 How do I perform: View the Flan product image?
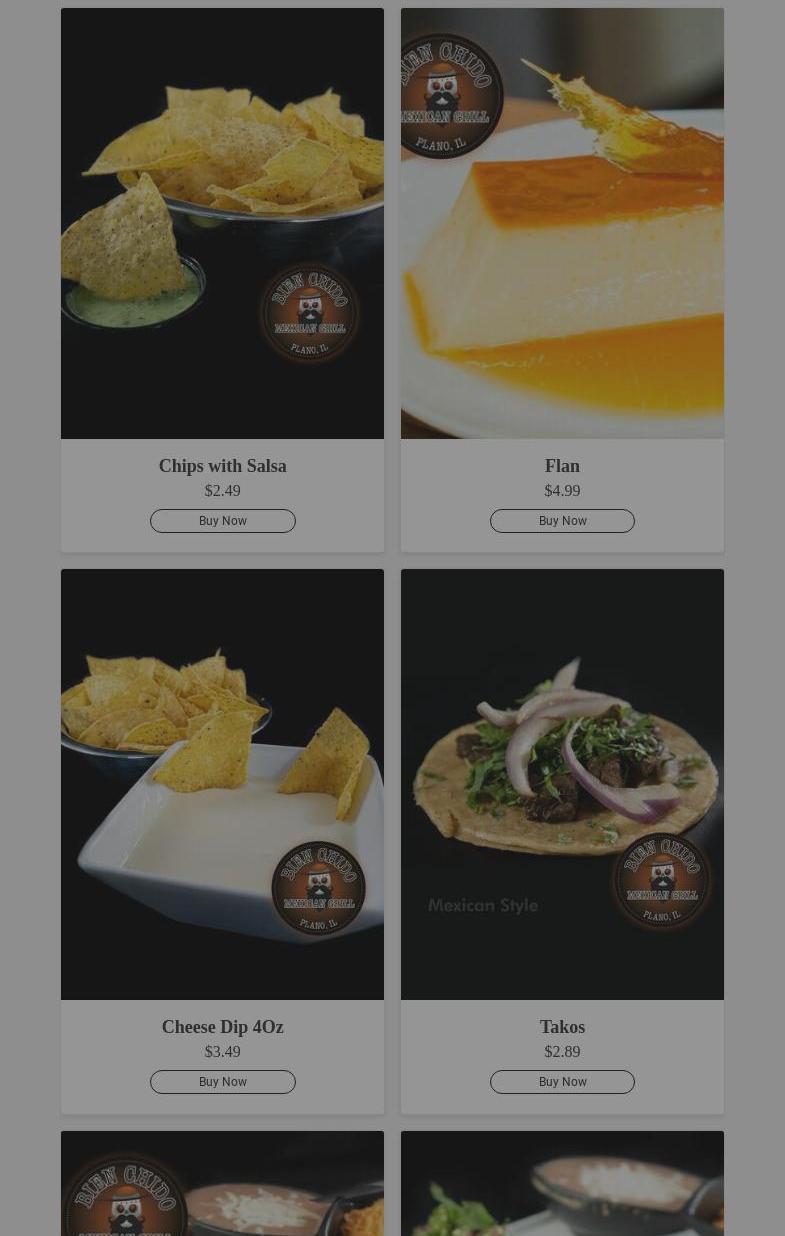(562, 224)
